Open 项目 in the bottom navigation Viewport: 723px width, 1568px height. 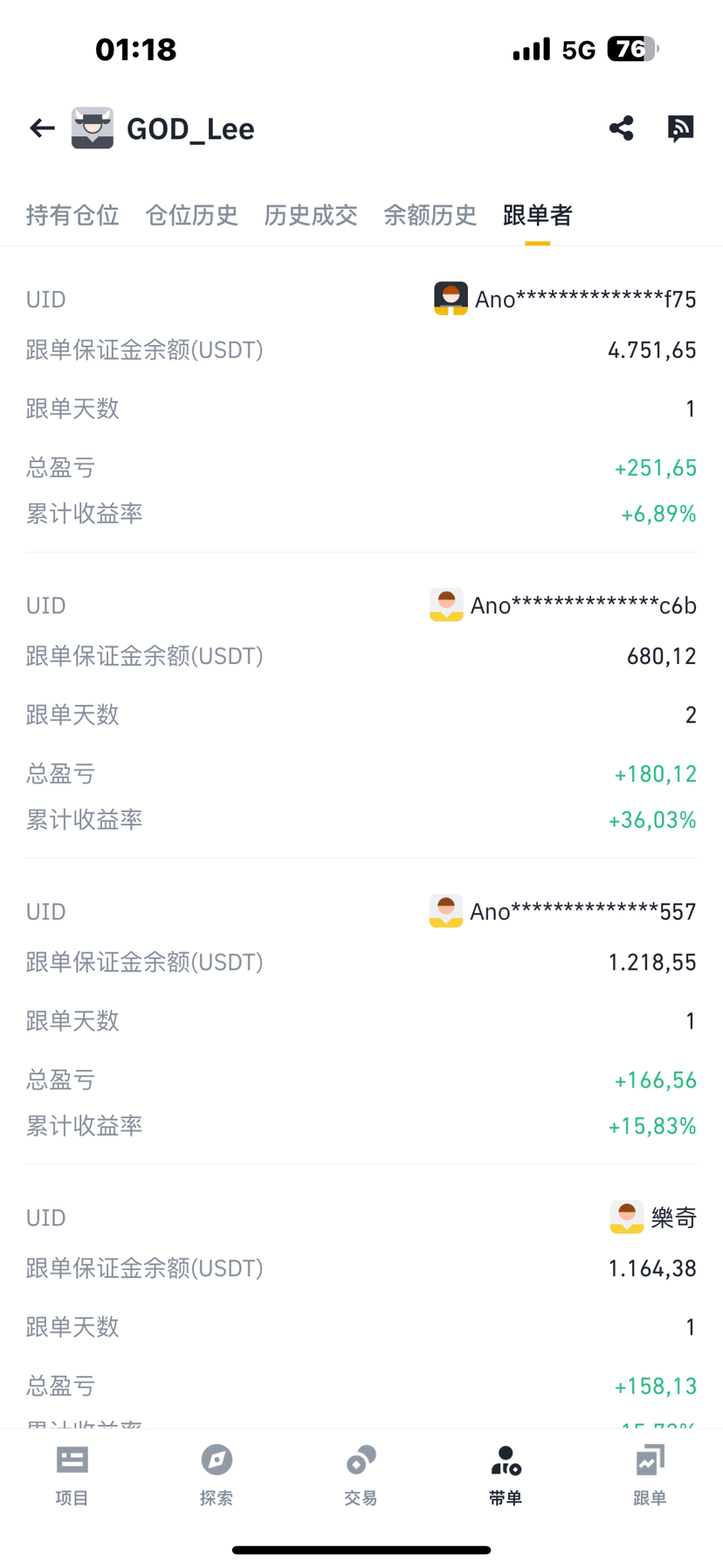coord(72,1475)
